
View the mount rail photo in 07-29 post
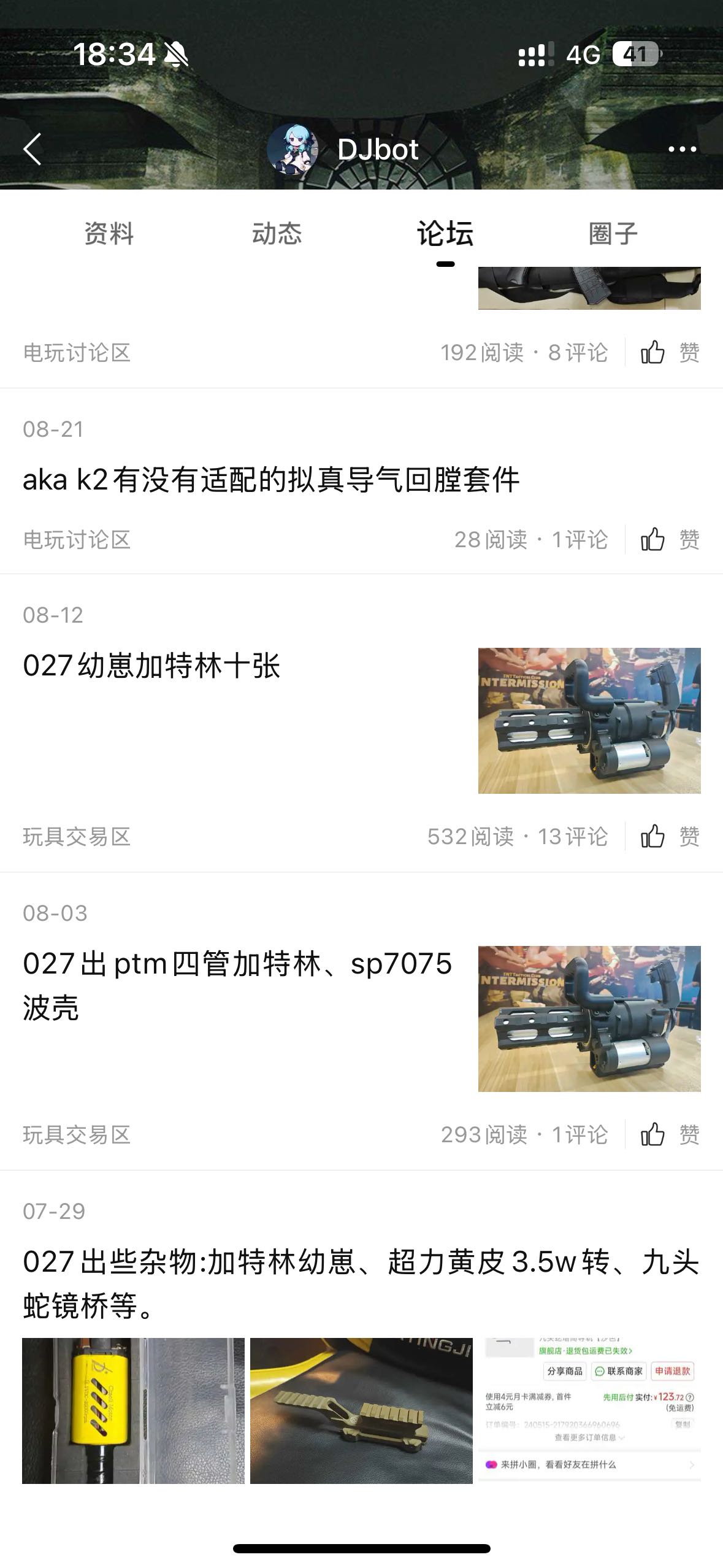click(x=361, y=1410)
